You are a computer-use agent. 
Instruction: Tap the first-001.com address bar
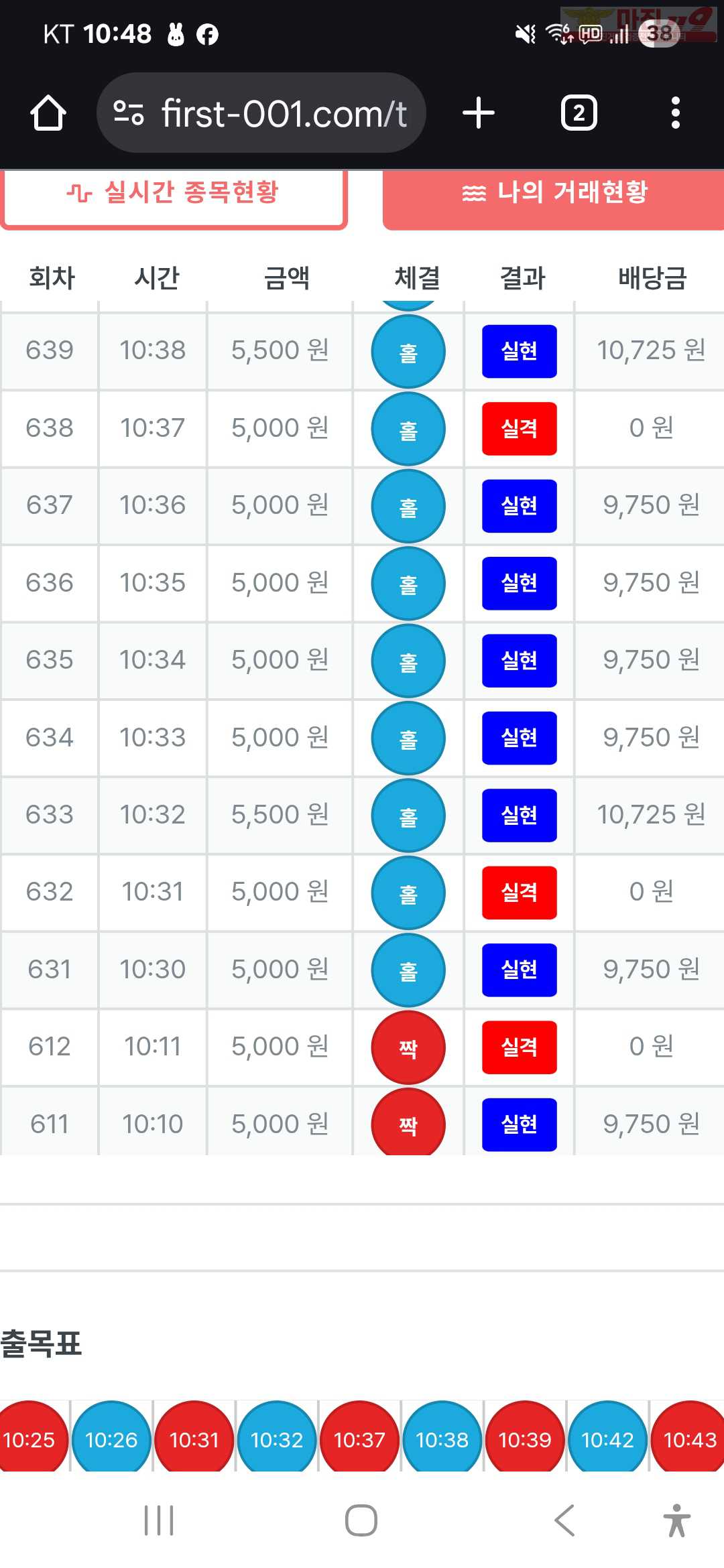[x=261, y=113]
